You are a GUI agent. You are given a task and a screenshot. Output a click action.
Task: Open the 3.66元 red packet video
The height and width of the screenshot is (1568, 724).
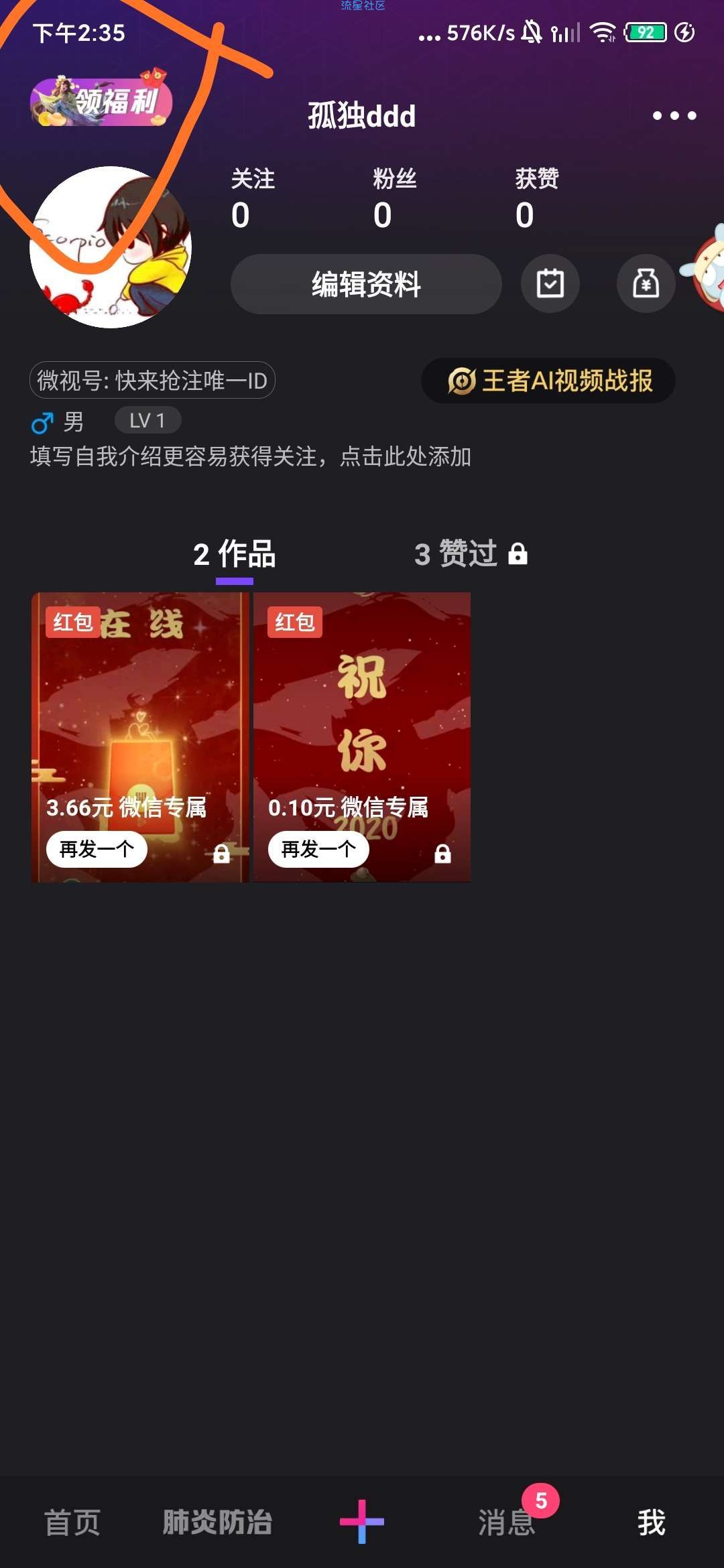click(140, 710)
